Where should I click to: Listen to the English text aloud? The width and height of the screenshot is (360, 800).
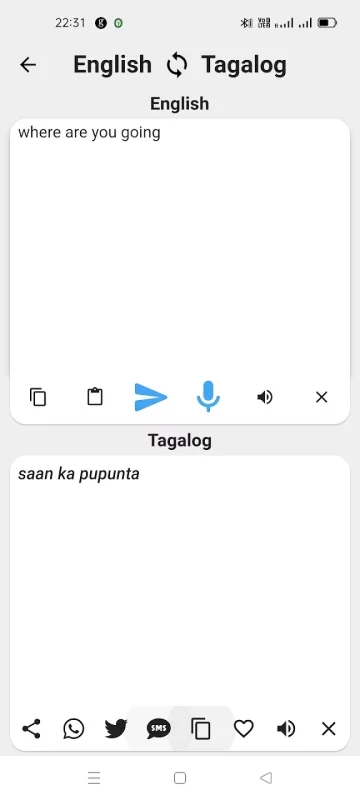(265, 397)
